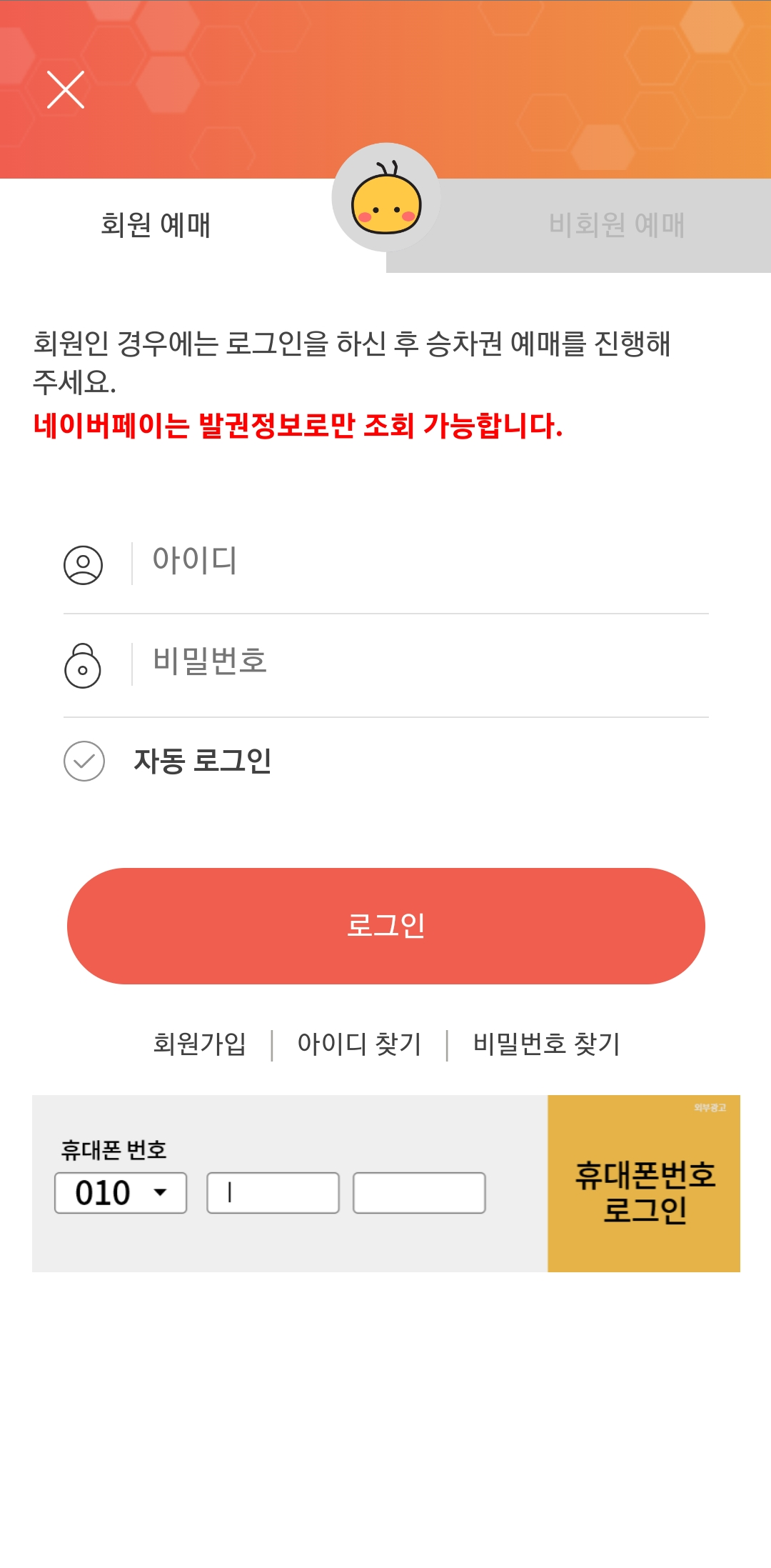771x1568 pixels.
Task: Click the chick mascot icon between the tabs
Action: tap(386, 202)
